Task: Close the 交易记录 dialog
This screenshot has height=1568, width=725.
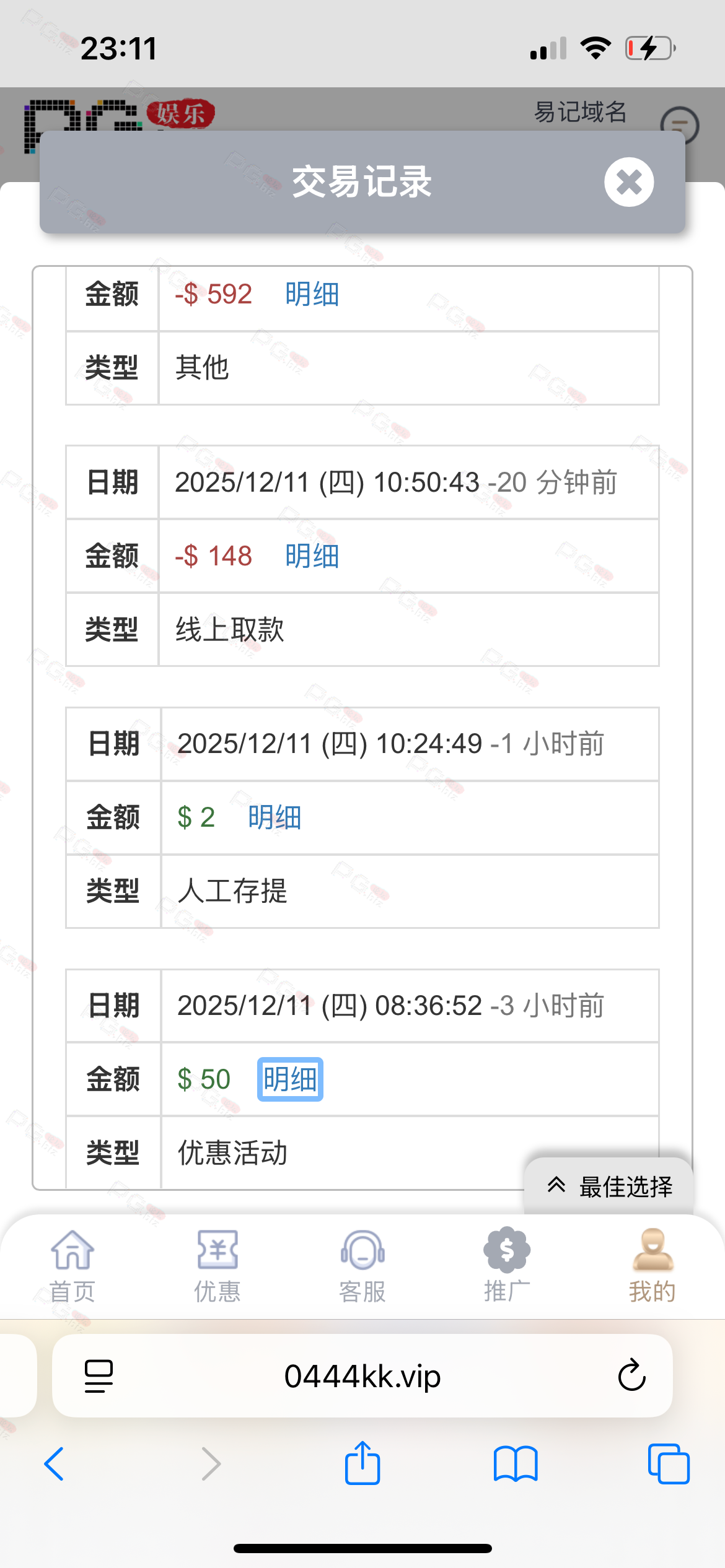Action: click(629, 182)
